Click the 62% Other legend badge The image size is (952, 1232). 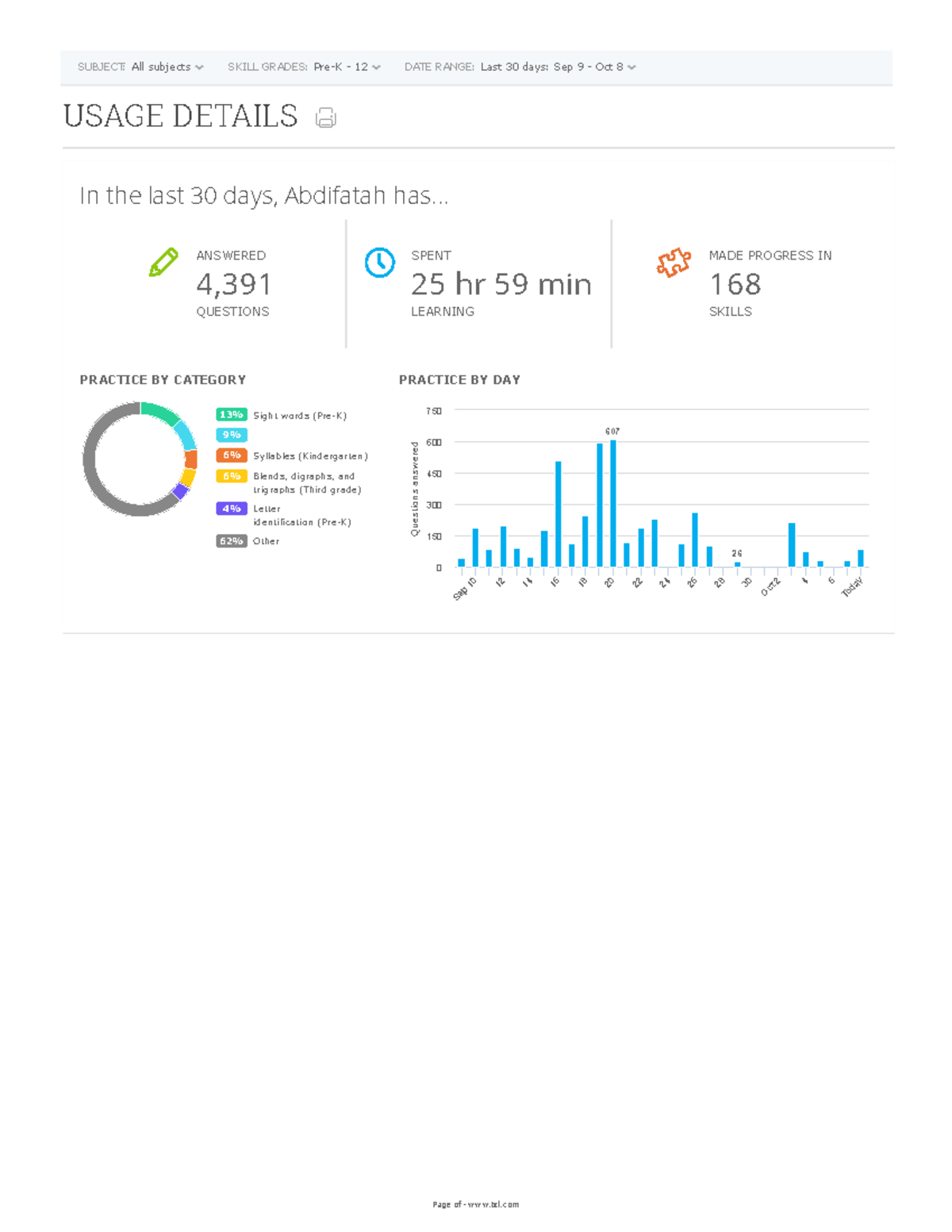tap(231, 541)
